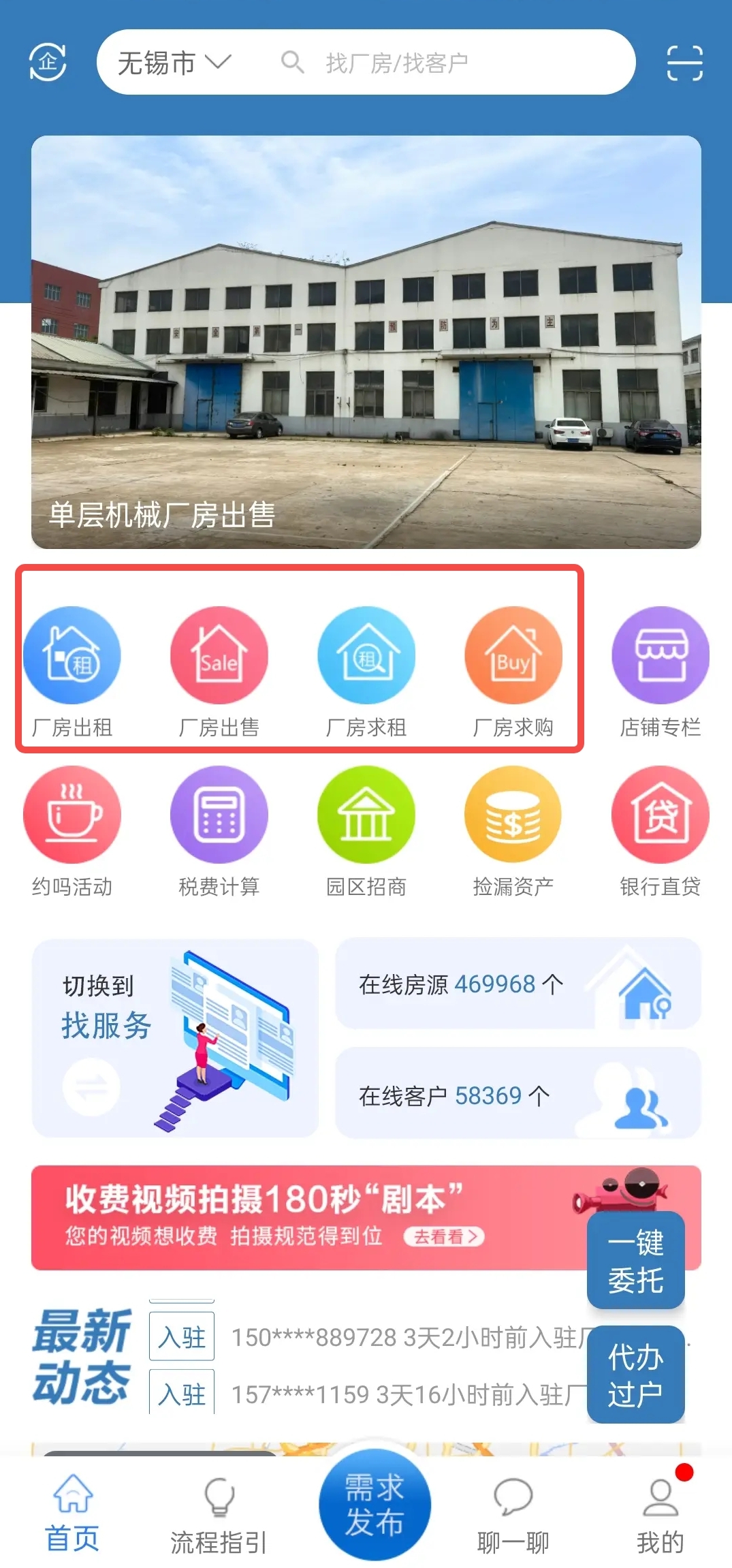This screenshot has width=732, height=1568.
Task: Open the scan icon
Action: [x=684, y=63]
